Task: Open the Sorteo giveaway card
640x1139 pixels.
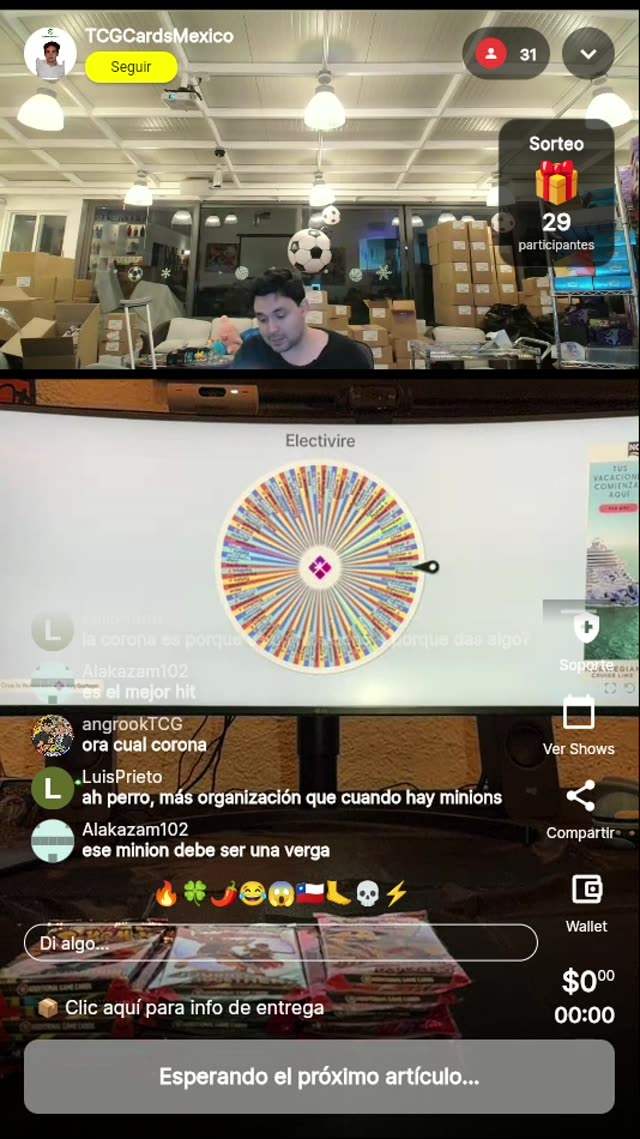Action: click(556, 193)
